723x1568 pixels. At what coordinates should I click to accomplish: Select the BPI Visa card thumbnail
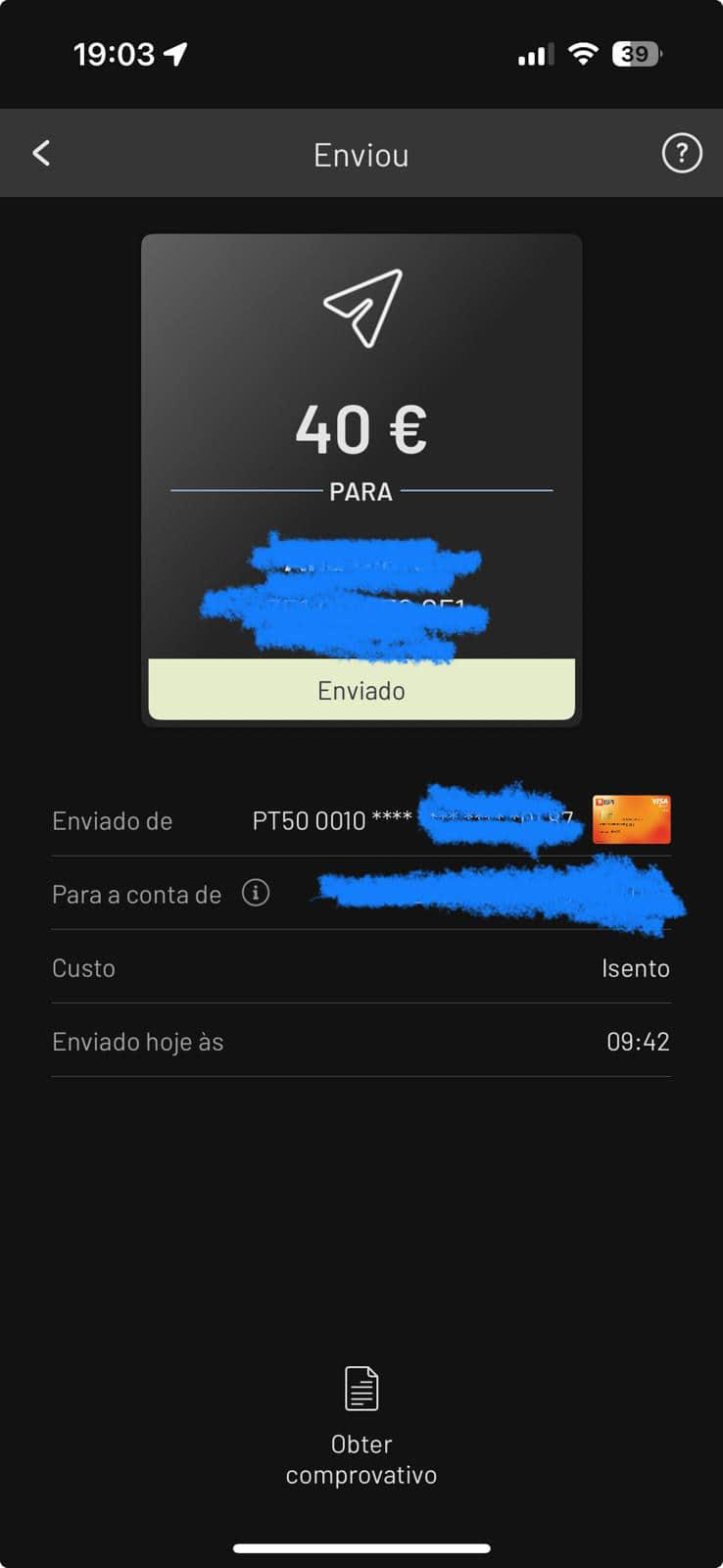tap(630, 816)
